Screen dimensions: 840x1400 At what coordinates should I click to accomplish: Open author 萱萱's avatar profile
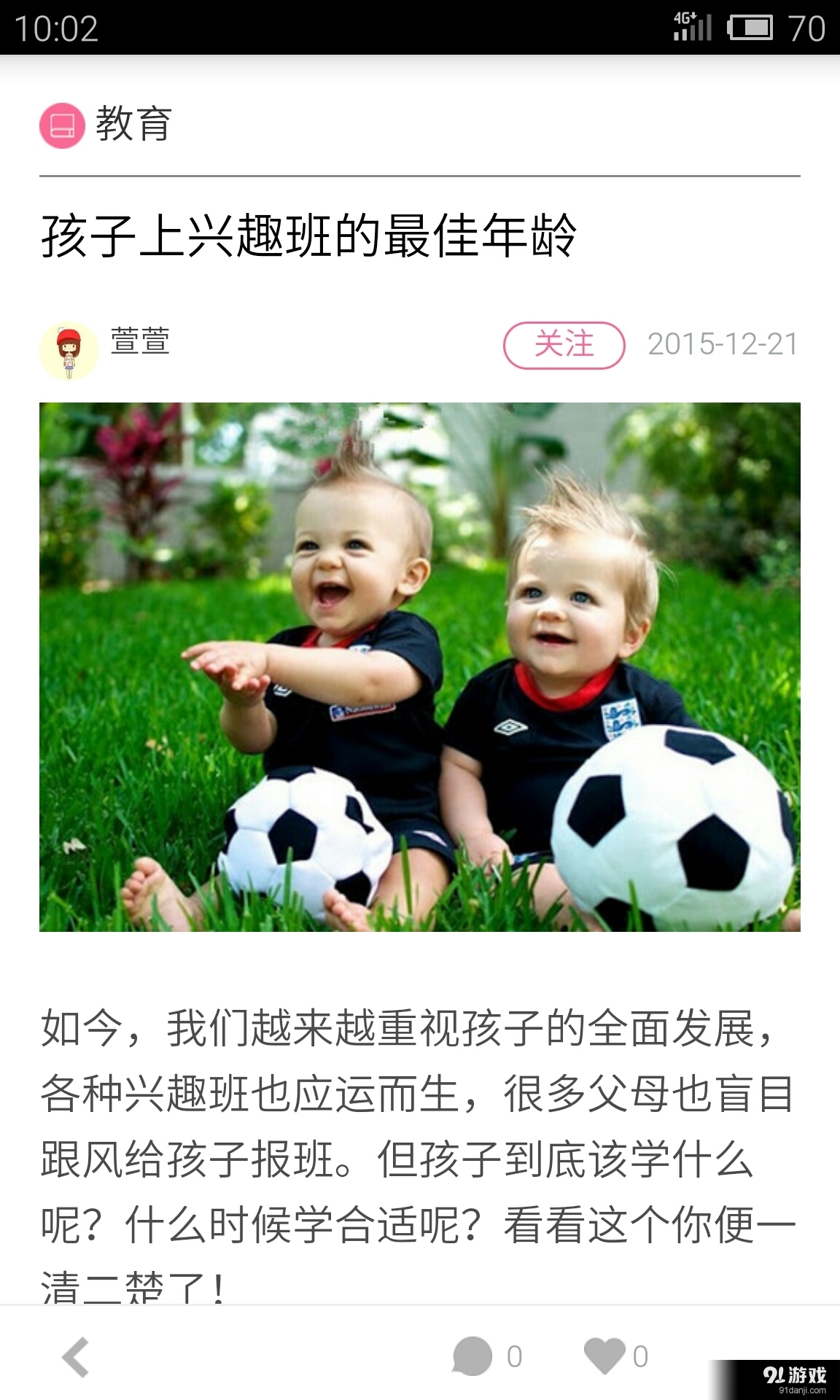[x=69, y=351]
